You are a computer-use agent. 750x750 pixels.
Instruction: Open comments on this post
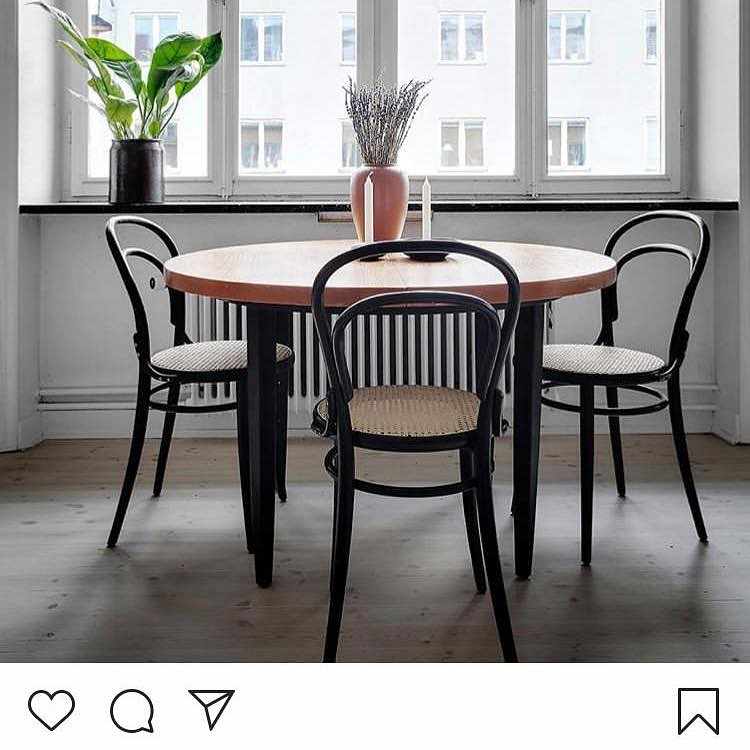pyautogui.click(x=132, y=711)
